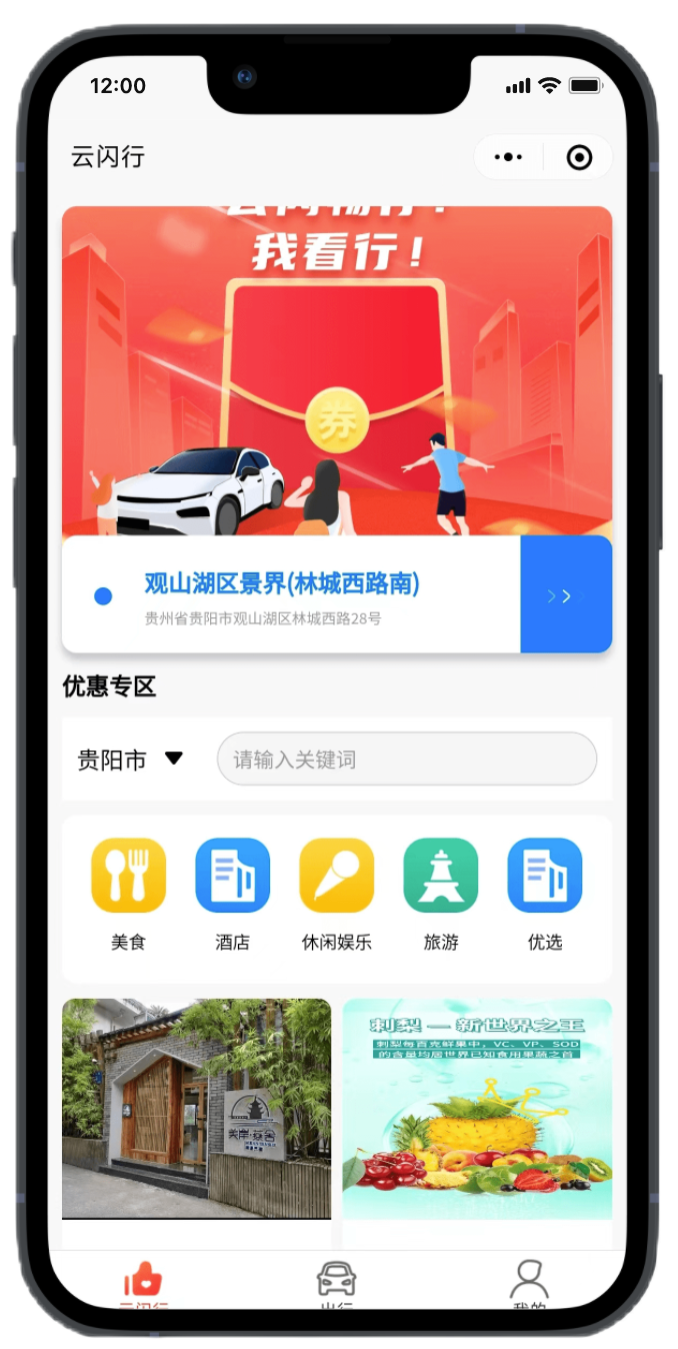678x1349 pixels.
Task: Open the 酒店 category
Action: pos(232,892)
